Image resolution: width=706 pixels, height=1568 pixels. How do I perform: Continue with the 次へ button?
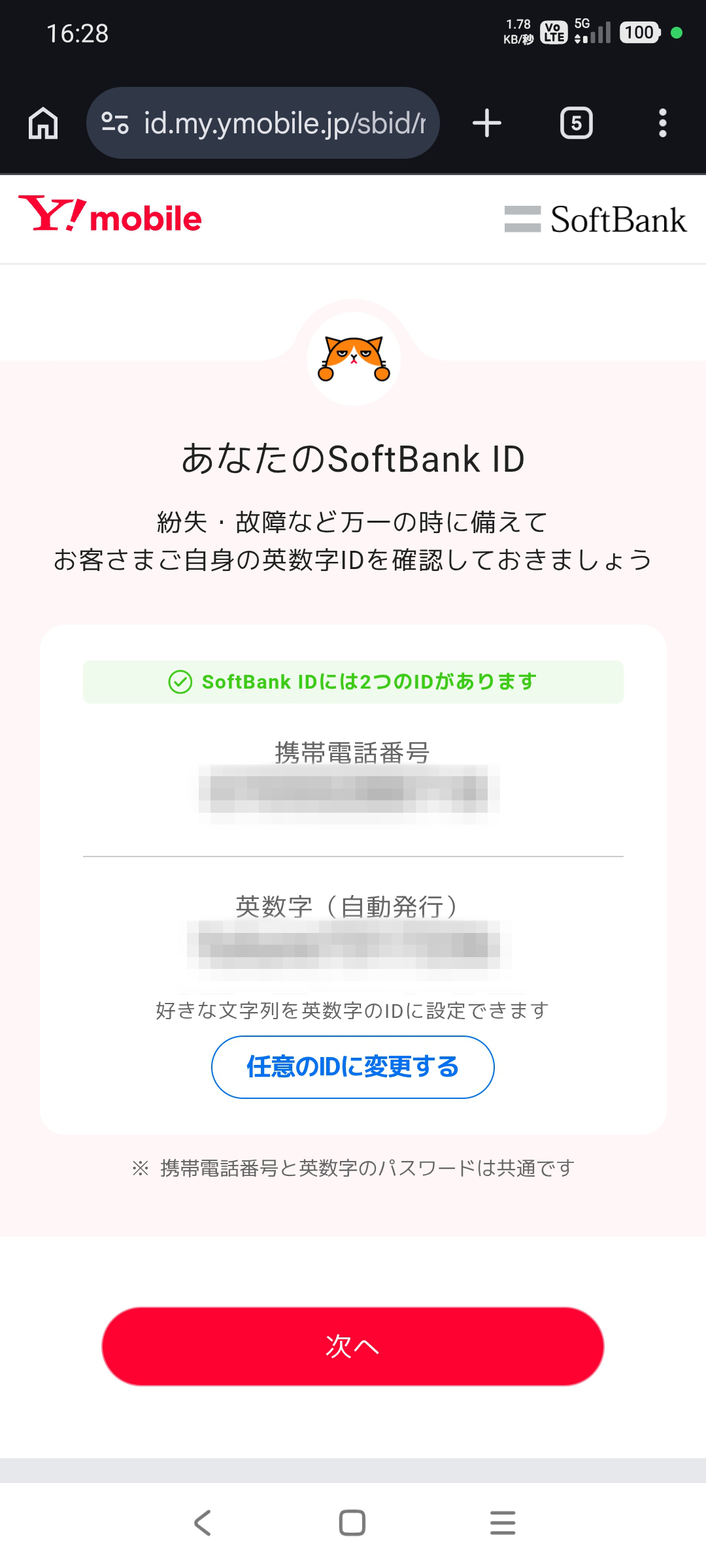(352, 1347)
